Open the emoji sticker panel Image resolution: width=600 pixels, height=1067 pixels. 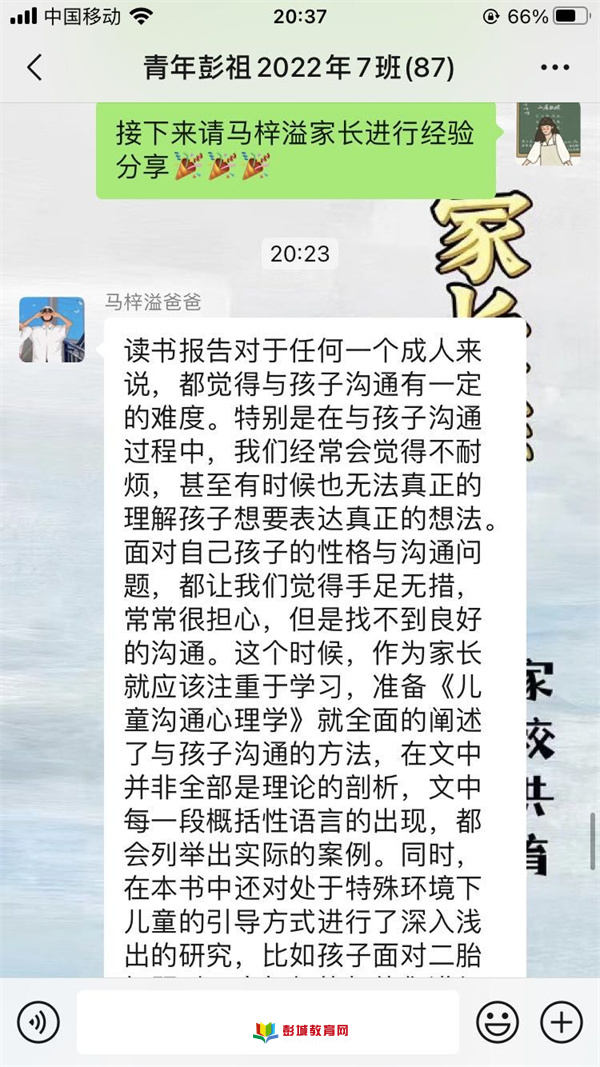[497, 1021]
